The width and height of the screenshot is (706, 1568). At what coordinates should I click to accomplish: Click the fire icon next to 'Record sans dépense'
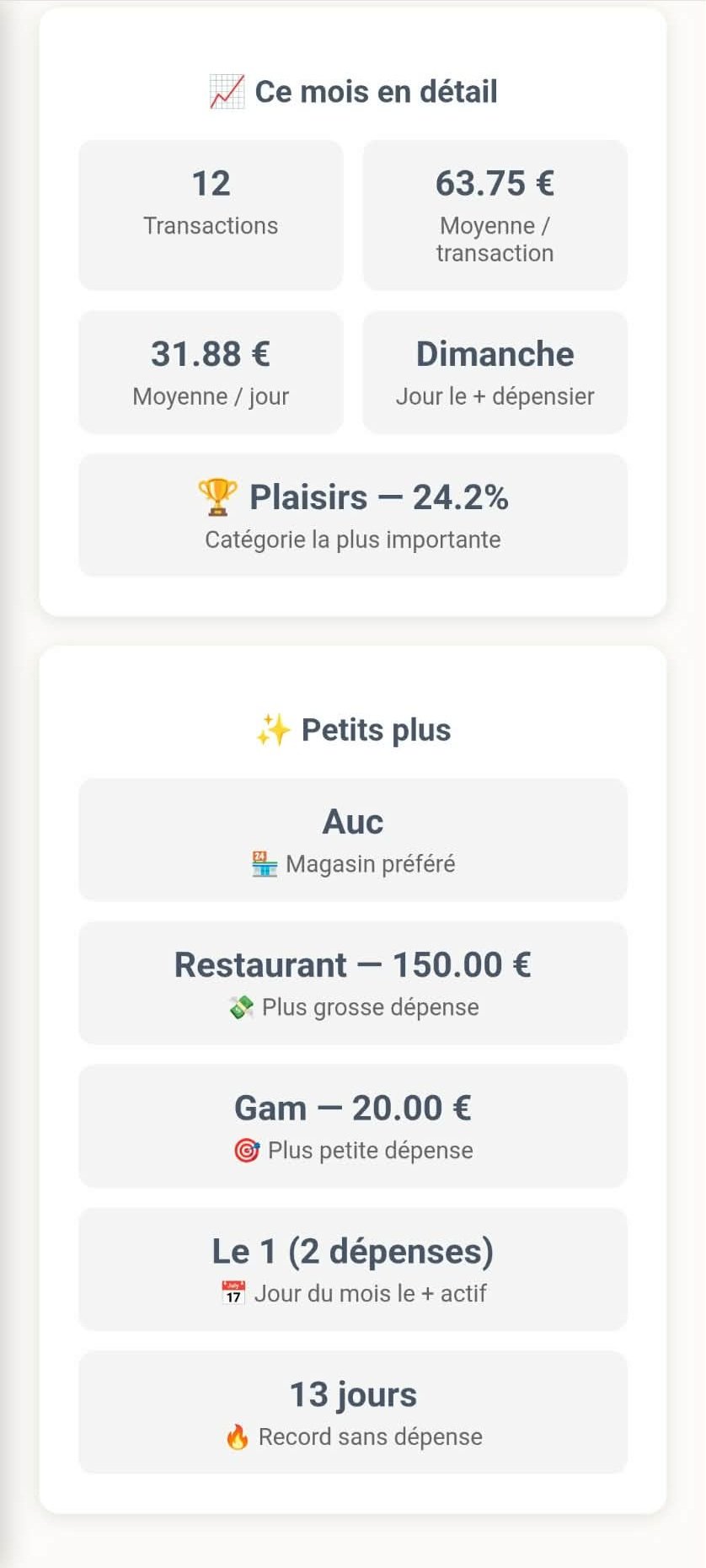236,1436
